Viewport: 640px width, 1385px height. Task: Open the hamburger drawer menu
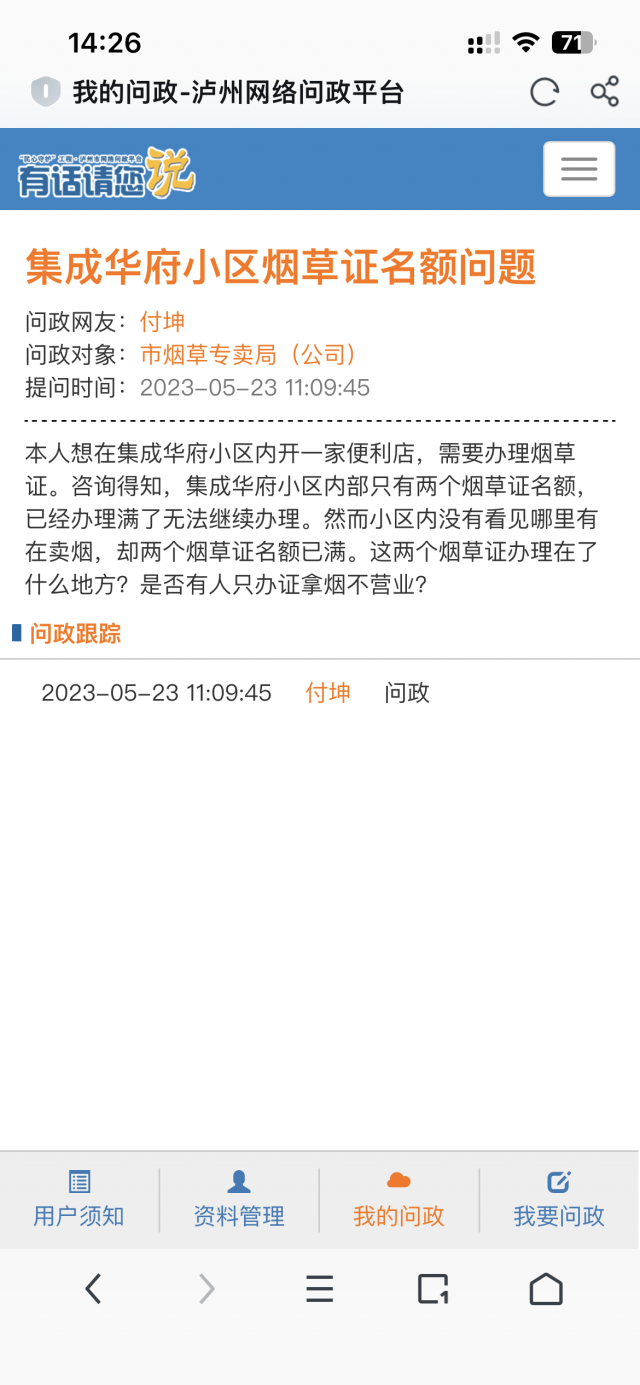[x=579, y=169]
